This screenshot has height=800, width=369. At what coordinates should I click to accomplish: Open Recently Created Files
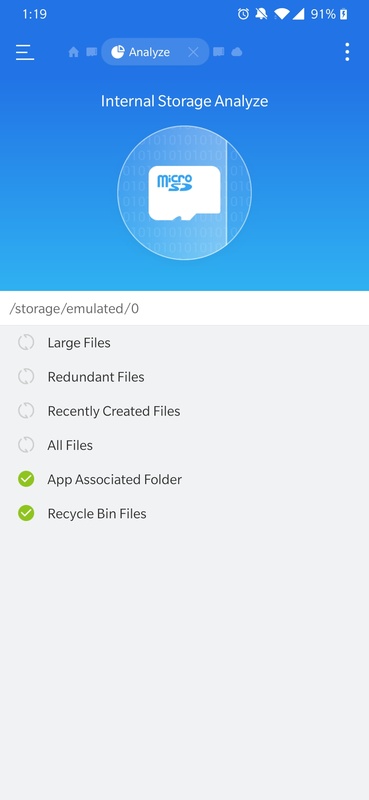pyautogui.click(x=184, y=411)
